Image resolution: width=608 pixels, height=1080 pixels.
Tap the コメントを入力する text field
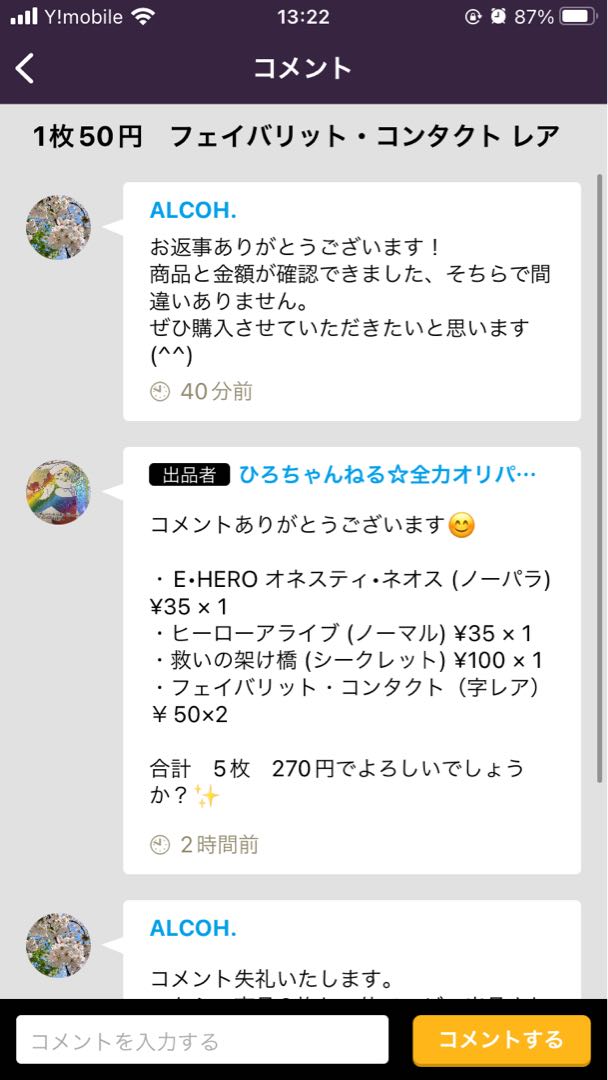point(202,1041)
